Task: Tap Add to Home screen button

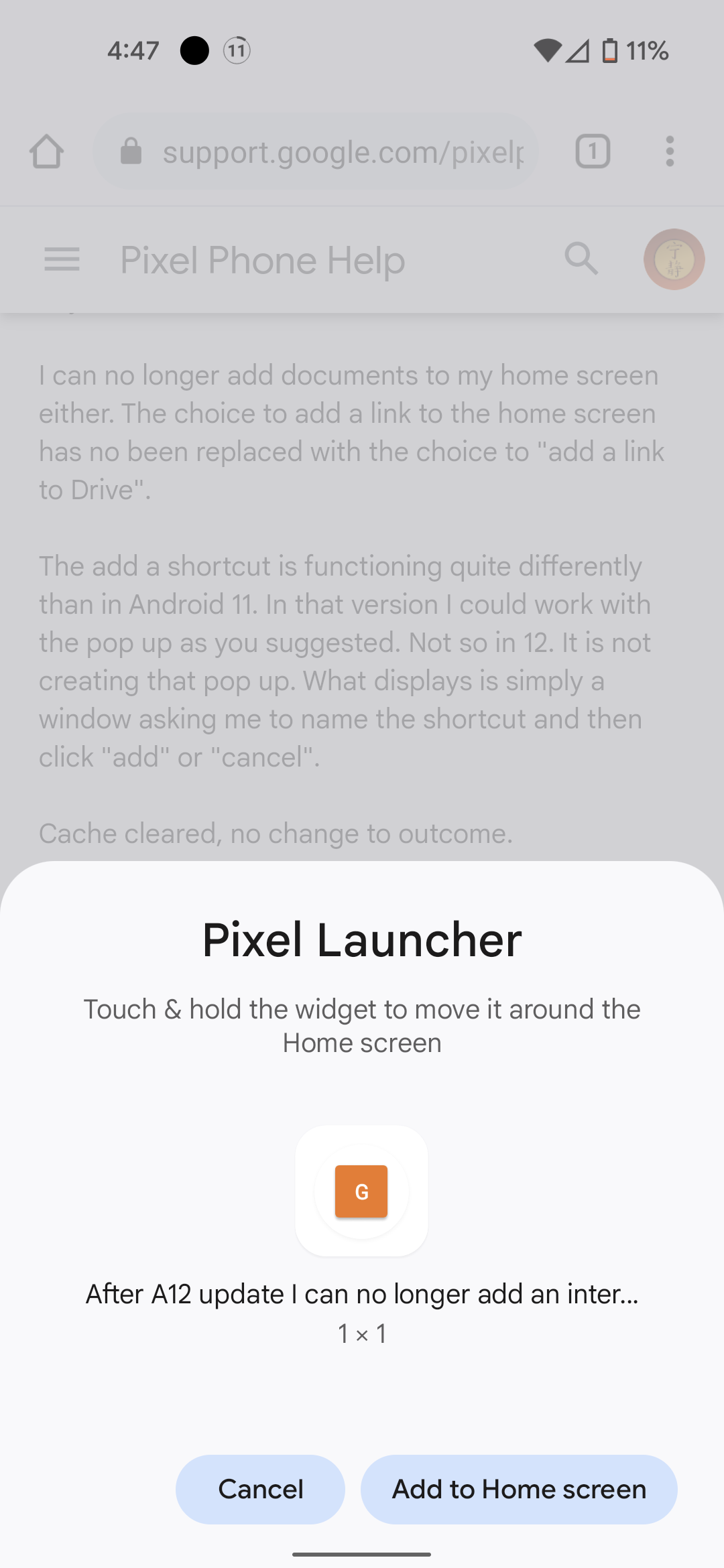Action: [x=519, y=1489]
